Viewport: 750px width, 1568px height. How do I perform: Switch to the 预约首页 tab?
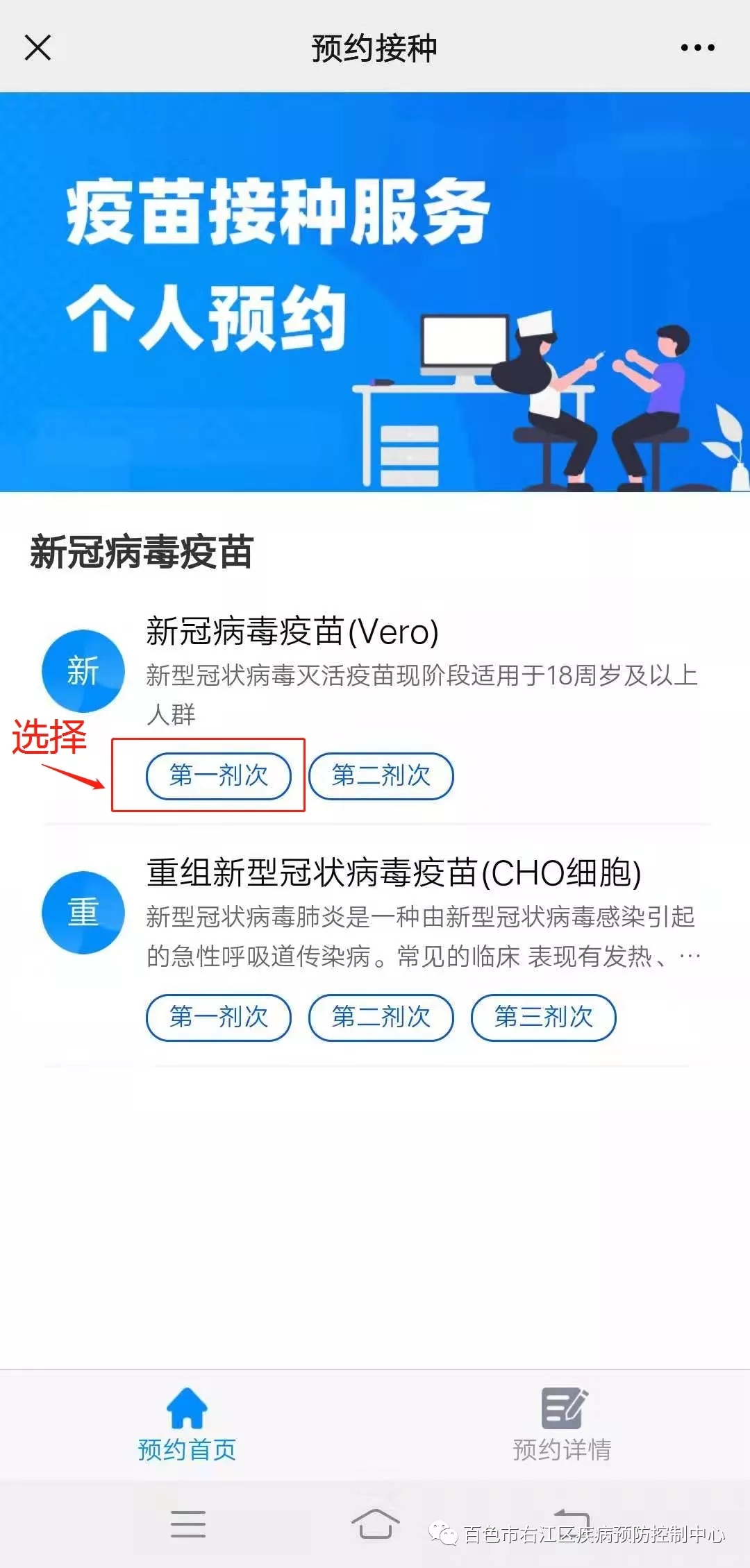pyautogui.click(x=187, y=1424)
